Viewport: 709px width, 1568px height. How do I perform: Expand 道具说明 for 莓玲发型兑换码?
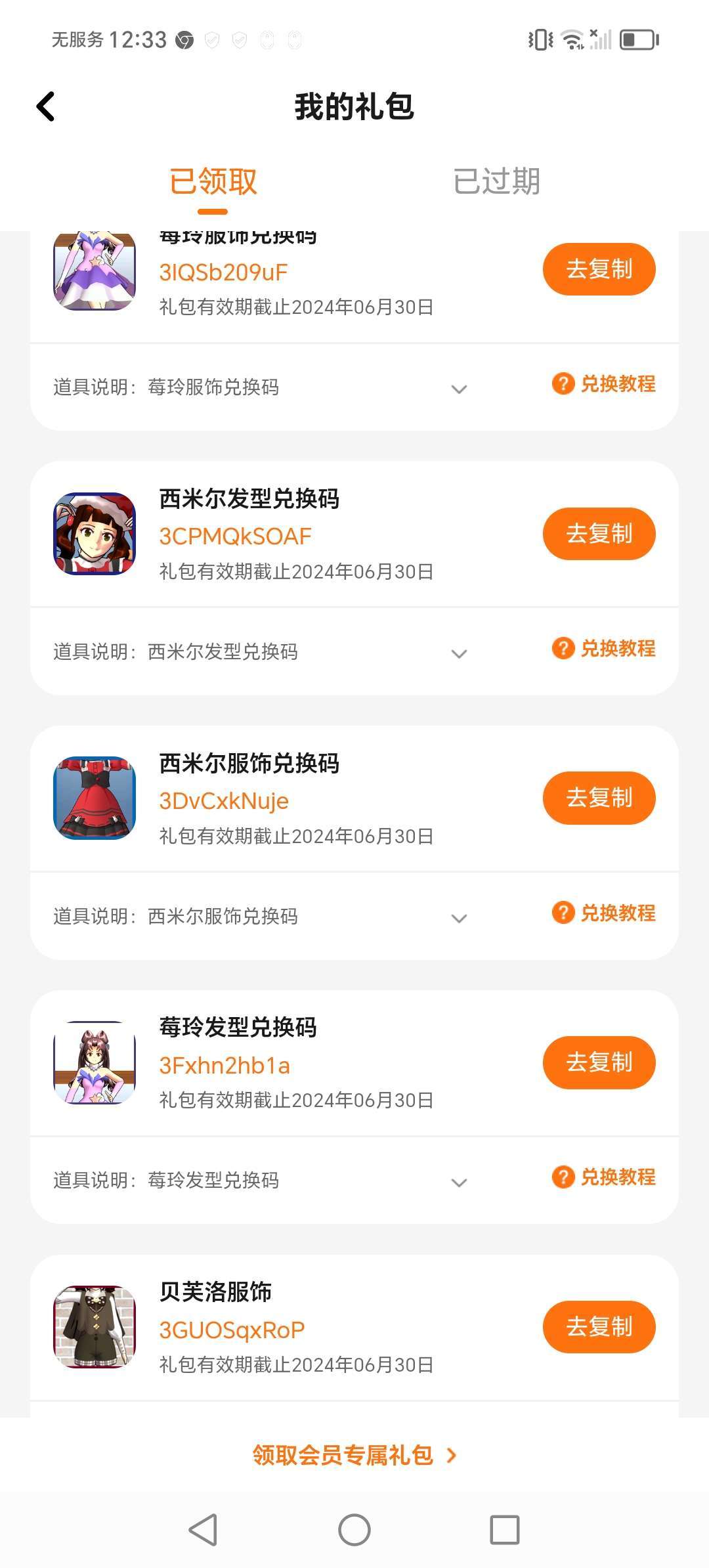coord(460,1183)
